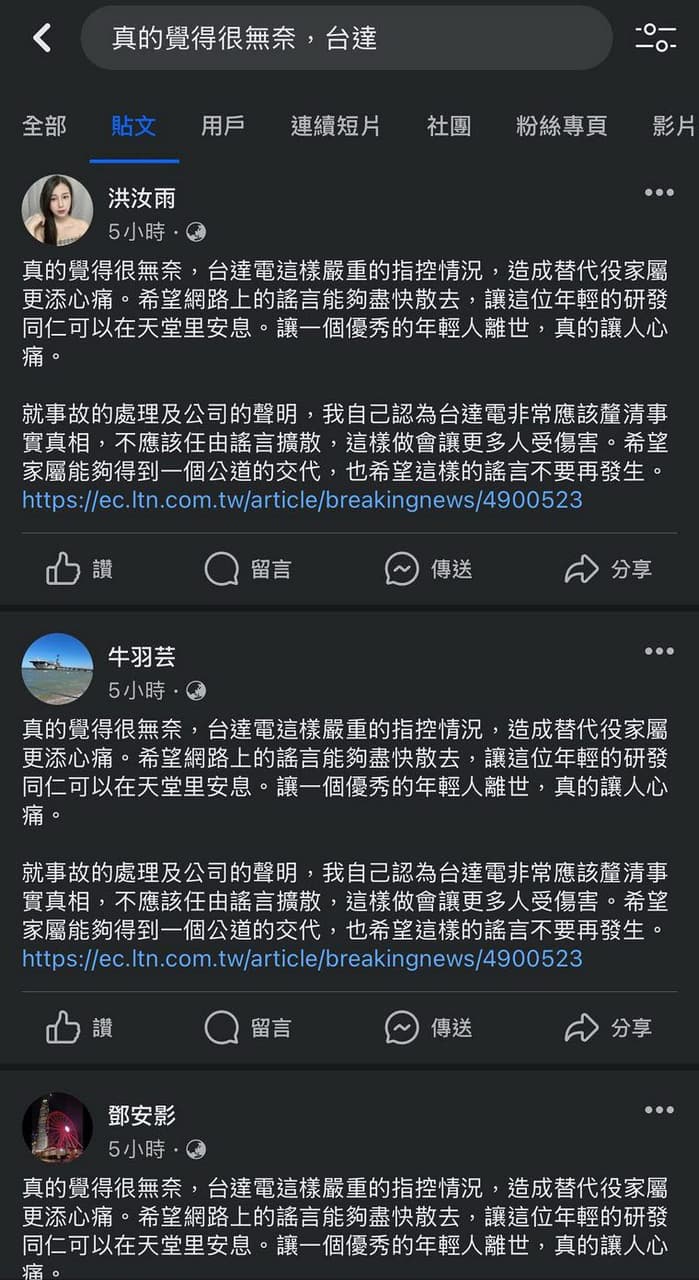Comment on 洪汝雨's post

click(x=248, y=569)
